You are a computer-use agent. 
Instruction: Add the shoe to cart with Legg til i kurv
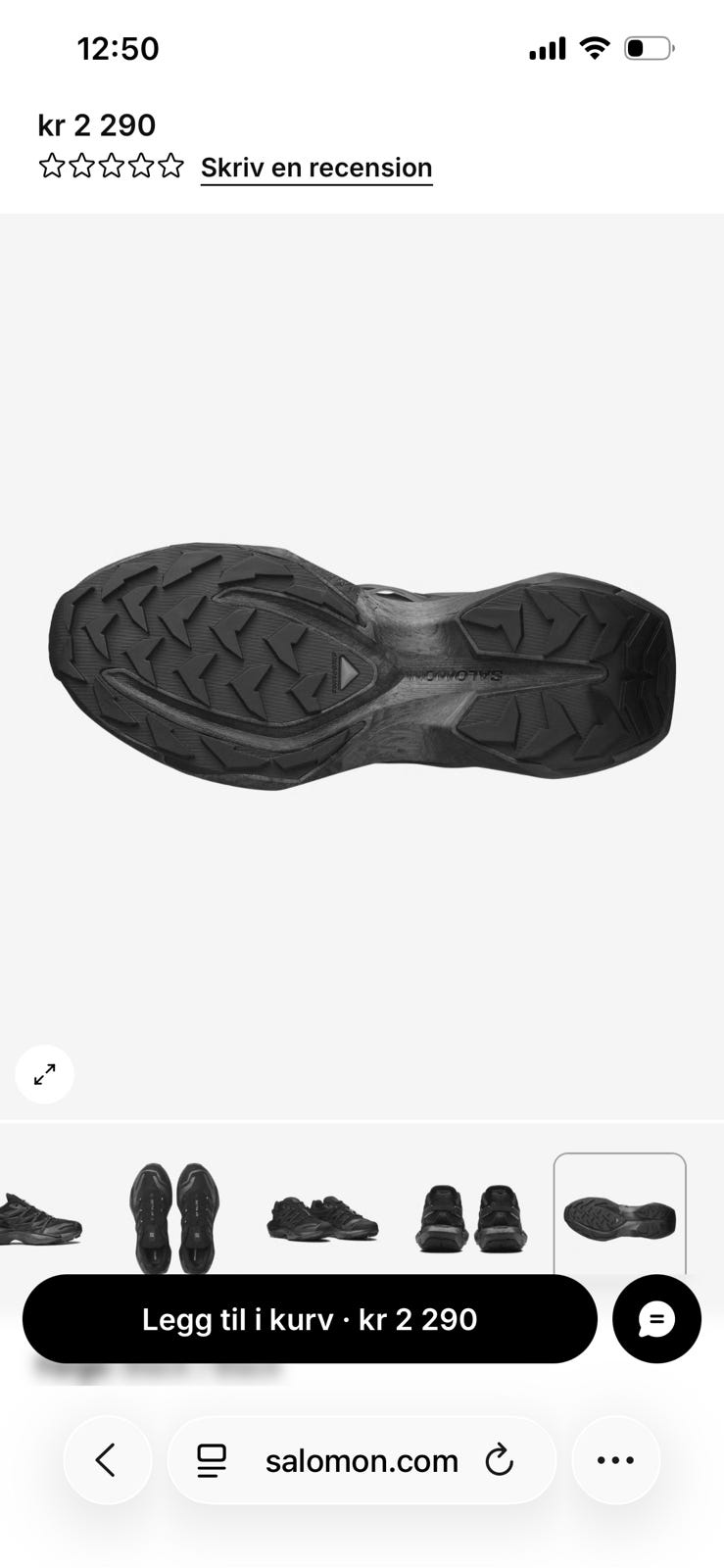pyautogui.click(x=310, y=1319)
